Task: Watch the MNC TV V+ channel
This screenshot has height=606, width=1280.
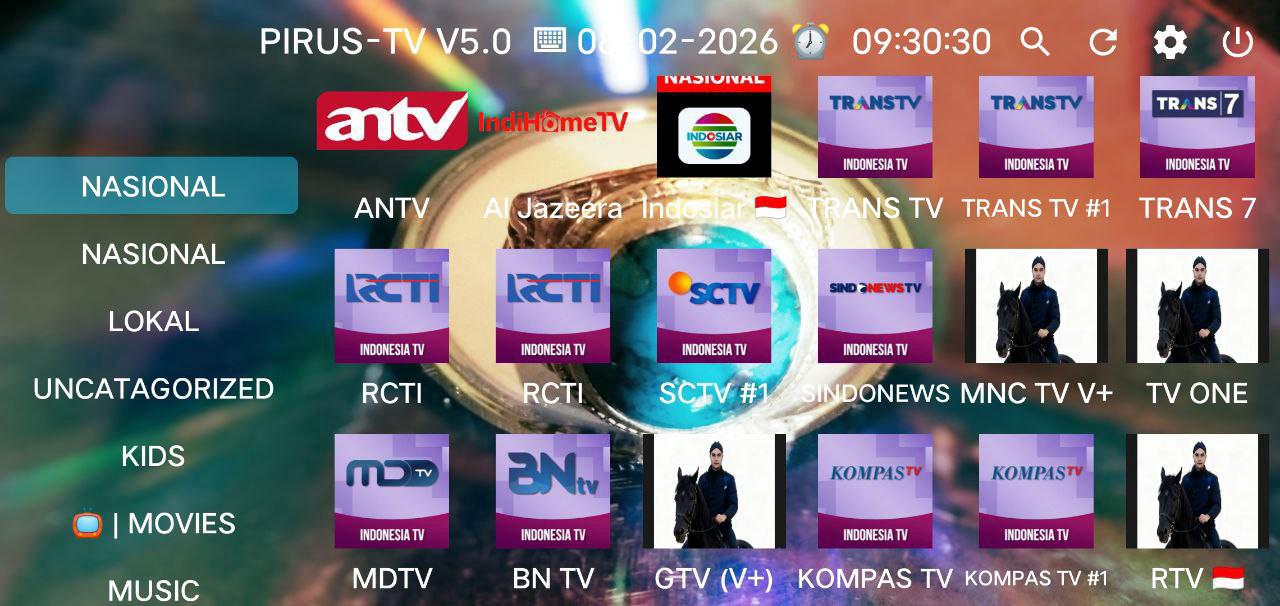Action: point(1036,306)
